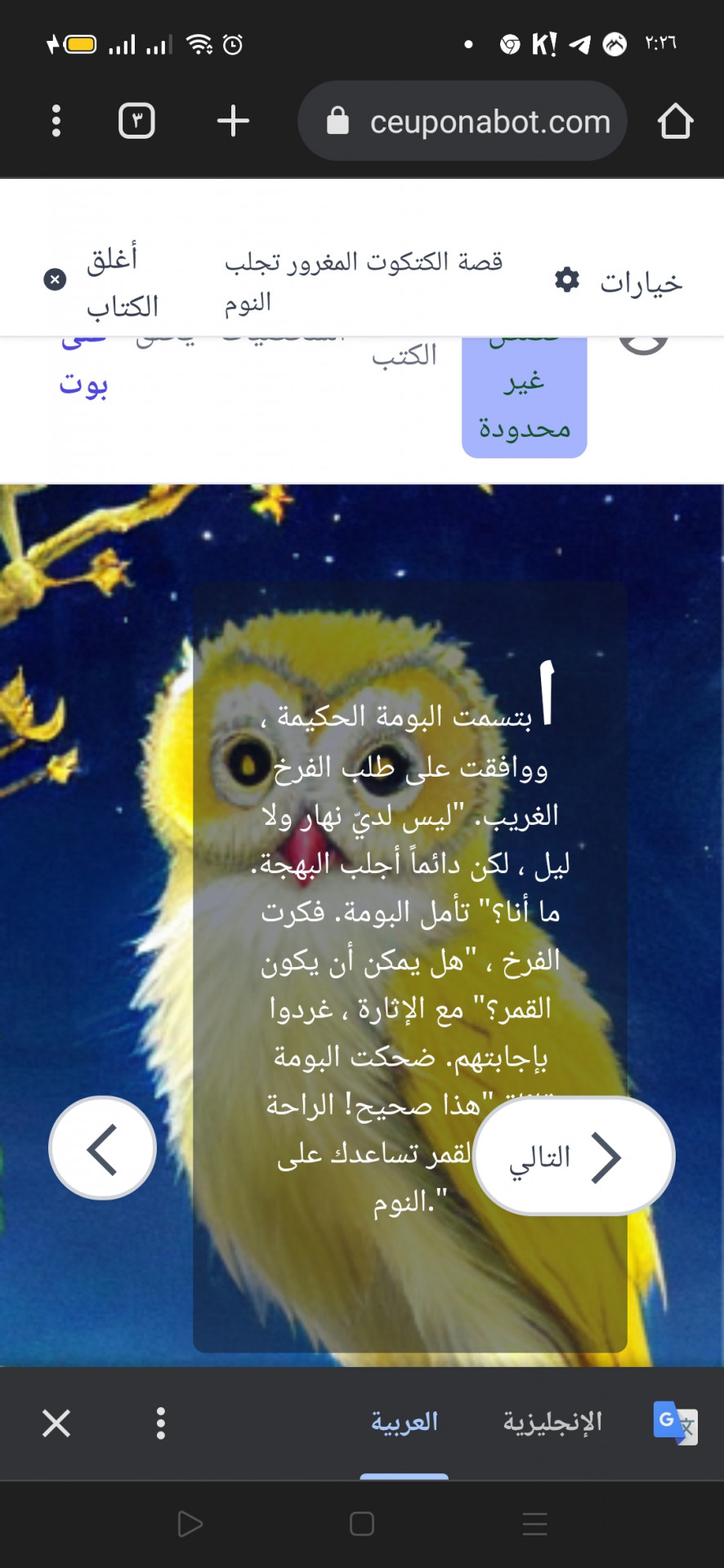724x1568 pixels.
Task: Open the خيارات options settings
Action: point(619,282)
